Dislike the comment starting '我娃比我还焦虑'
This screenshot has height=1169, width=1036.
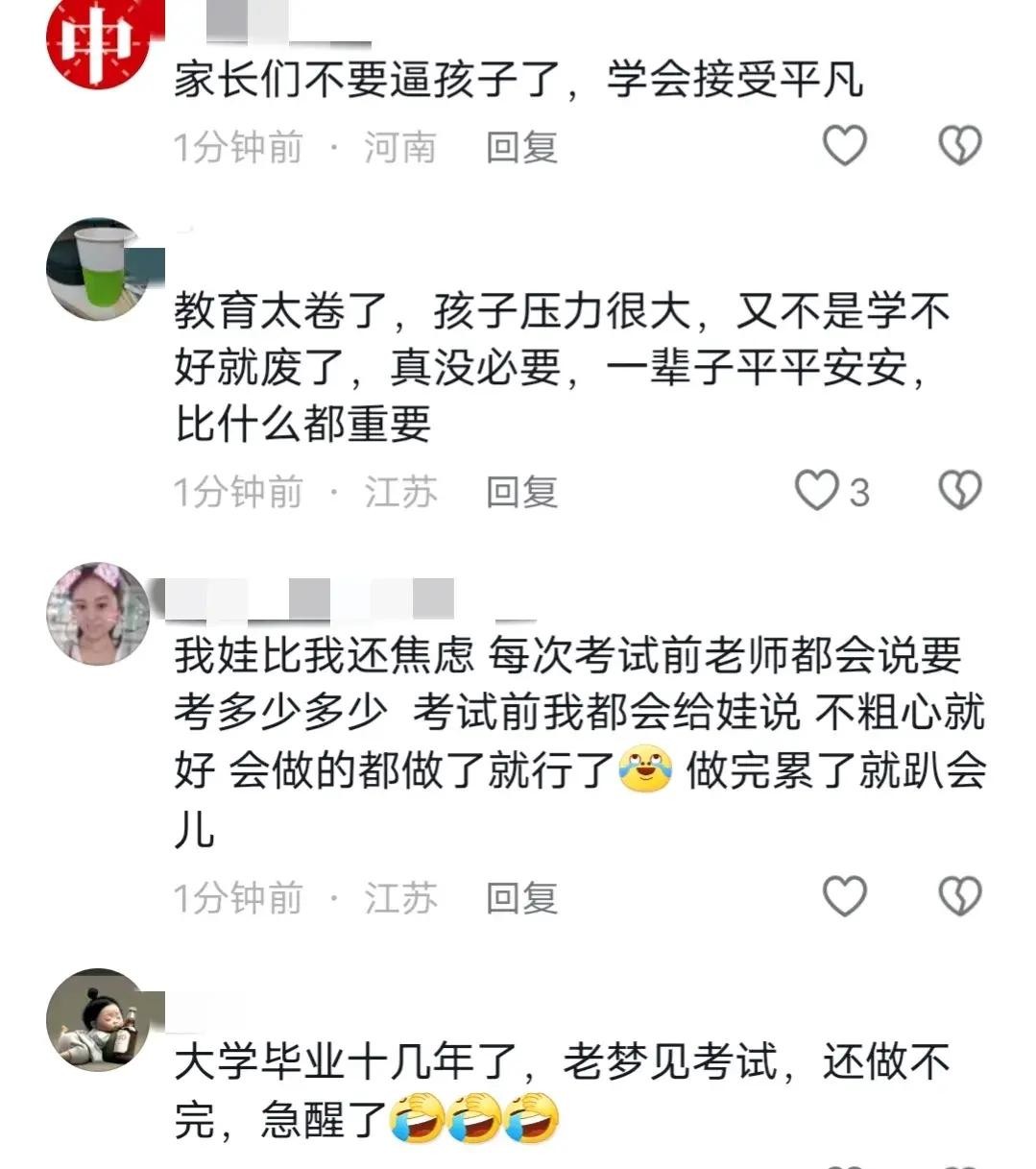pyautogui.click(x=959, y=897)
